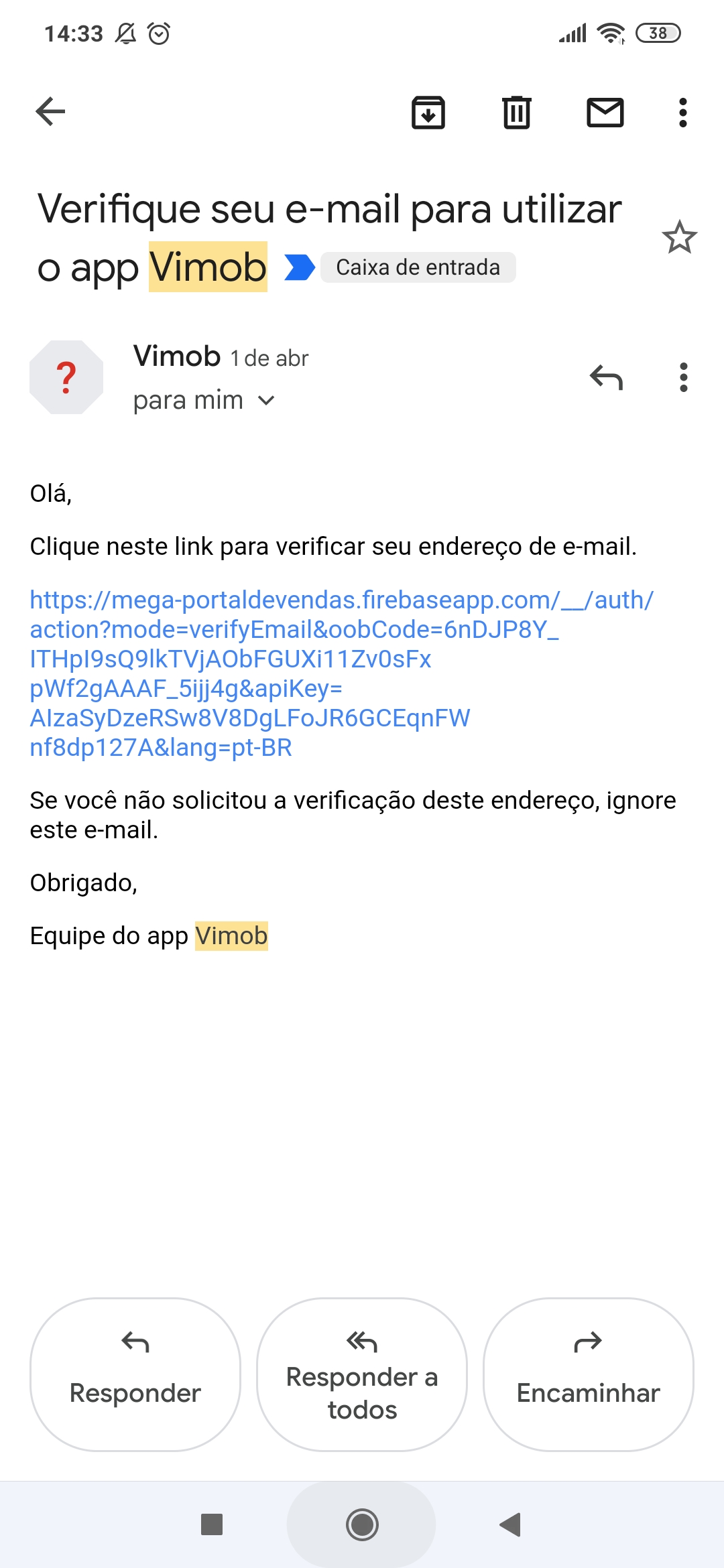The height and width of the screenshot is (1568, 724).
Task: Tap the system back triangle
Action: pyautogui.click(x=511, y=1524)
